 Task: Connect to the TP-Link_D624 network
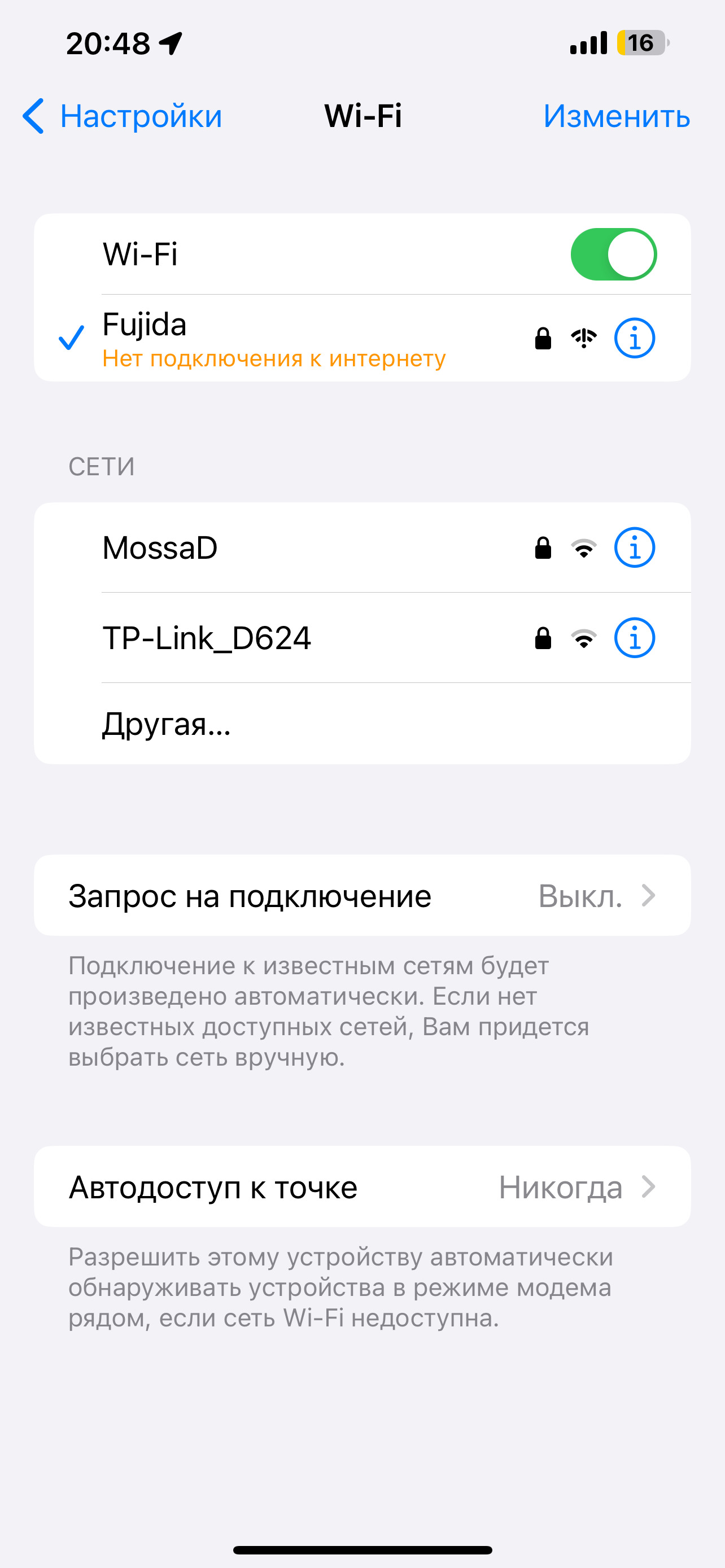click(x=362, y=638)
